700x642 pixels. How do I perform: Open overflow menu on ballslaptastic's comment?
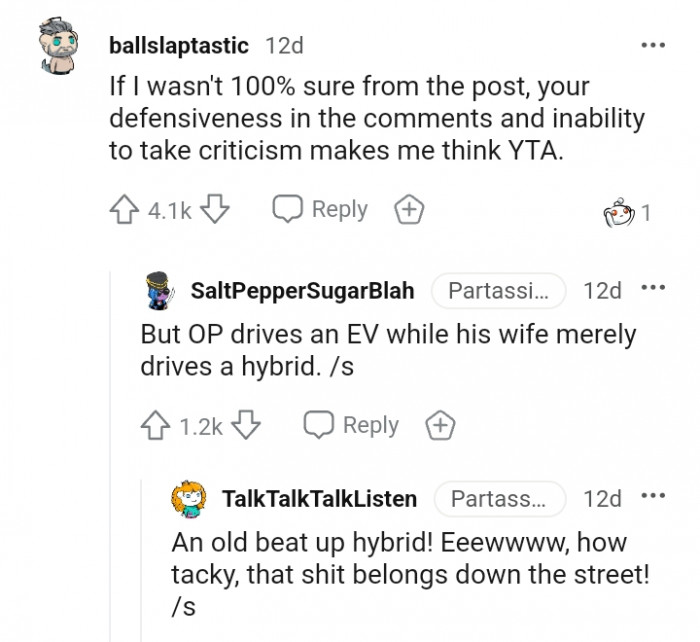pyautogui.click(x=652, y=46)
